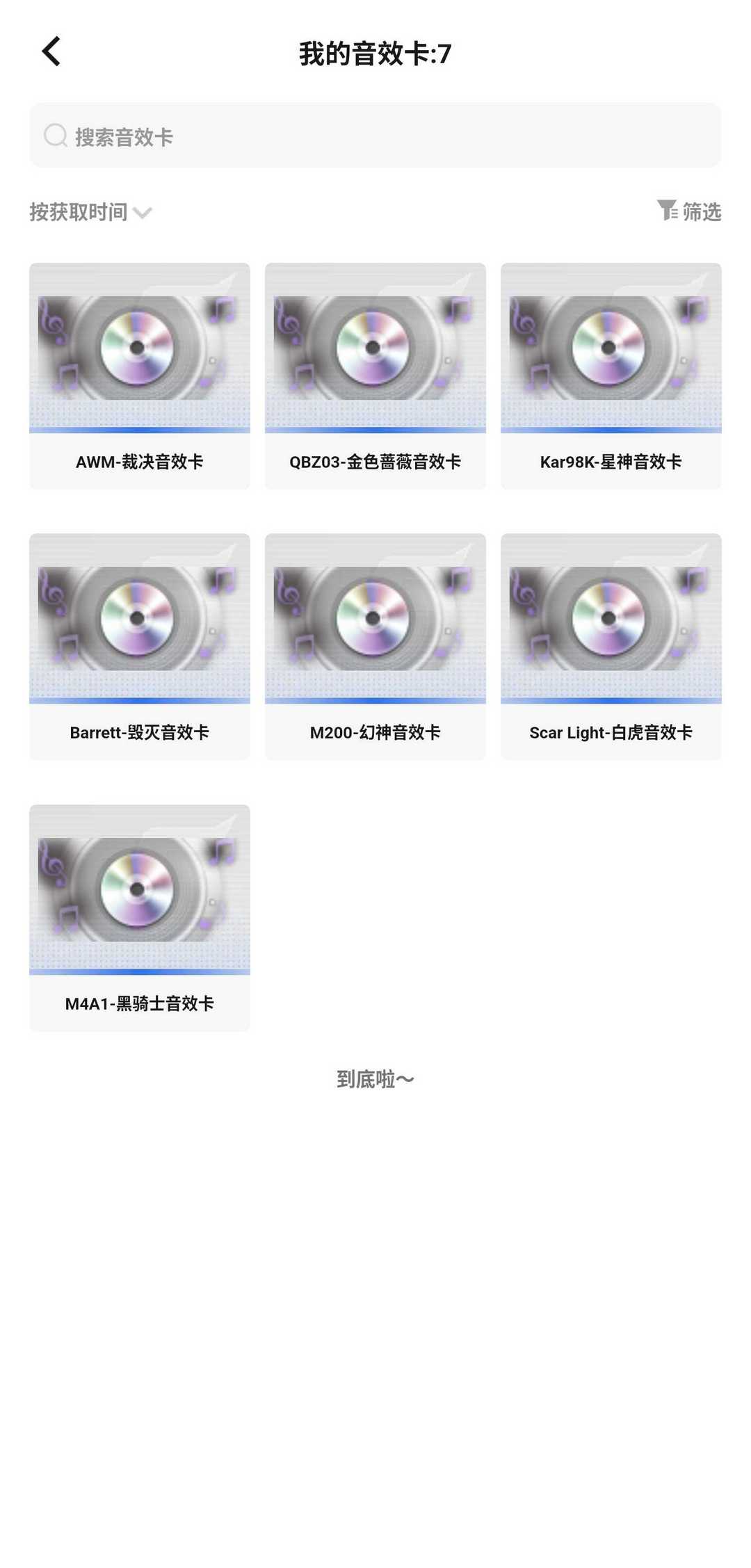The height and width of the screenshot is (1568, 751).
Task: Click the filter funnel icon beside 筛选
Action: pyautogui.click(x=668, y=211)
